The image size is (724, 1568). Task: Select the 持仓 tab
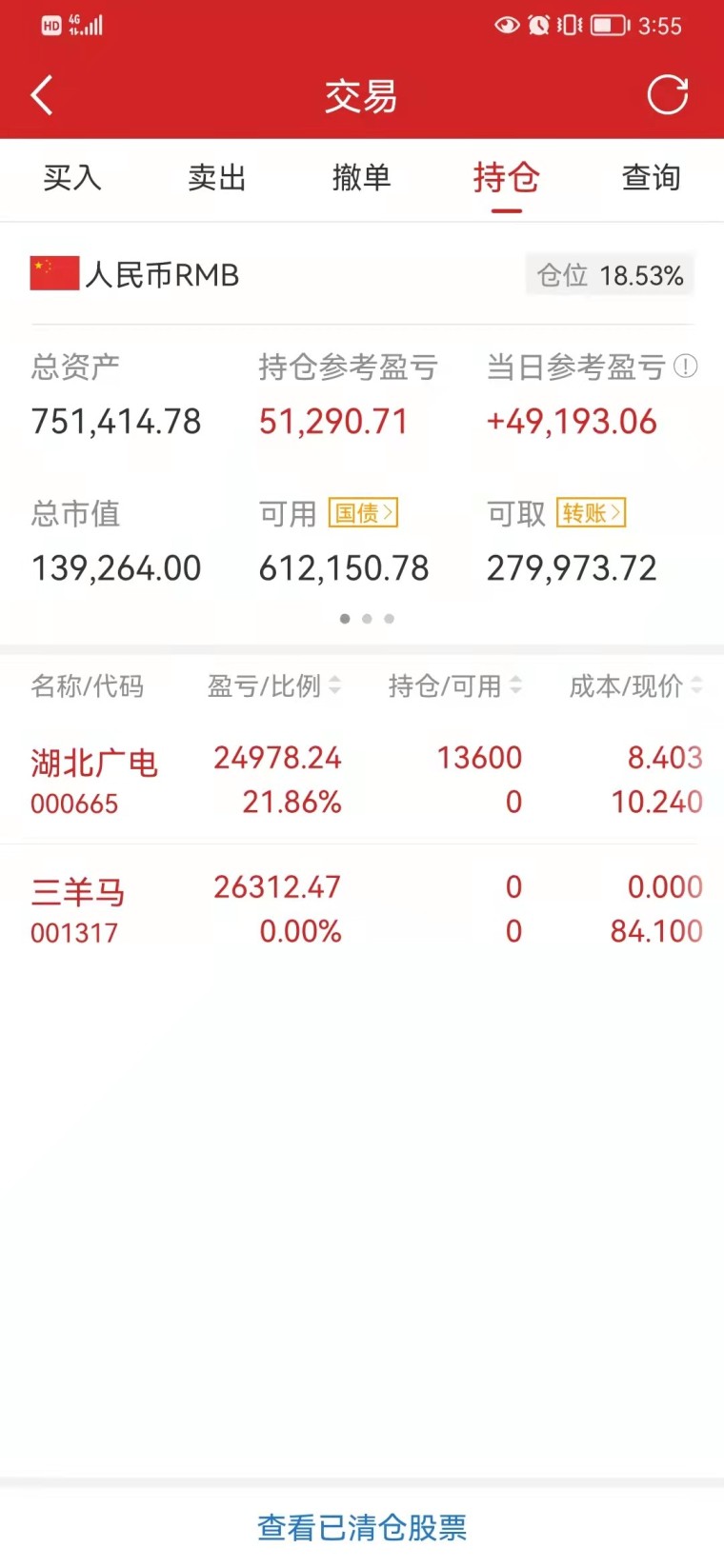pyautogui.click(x=507, y=178)
